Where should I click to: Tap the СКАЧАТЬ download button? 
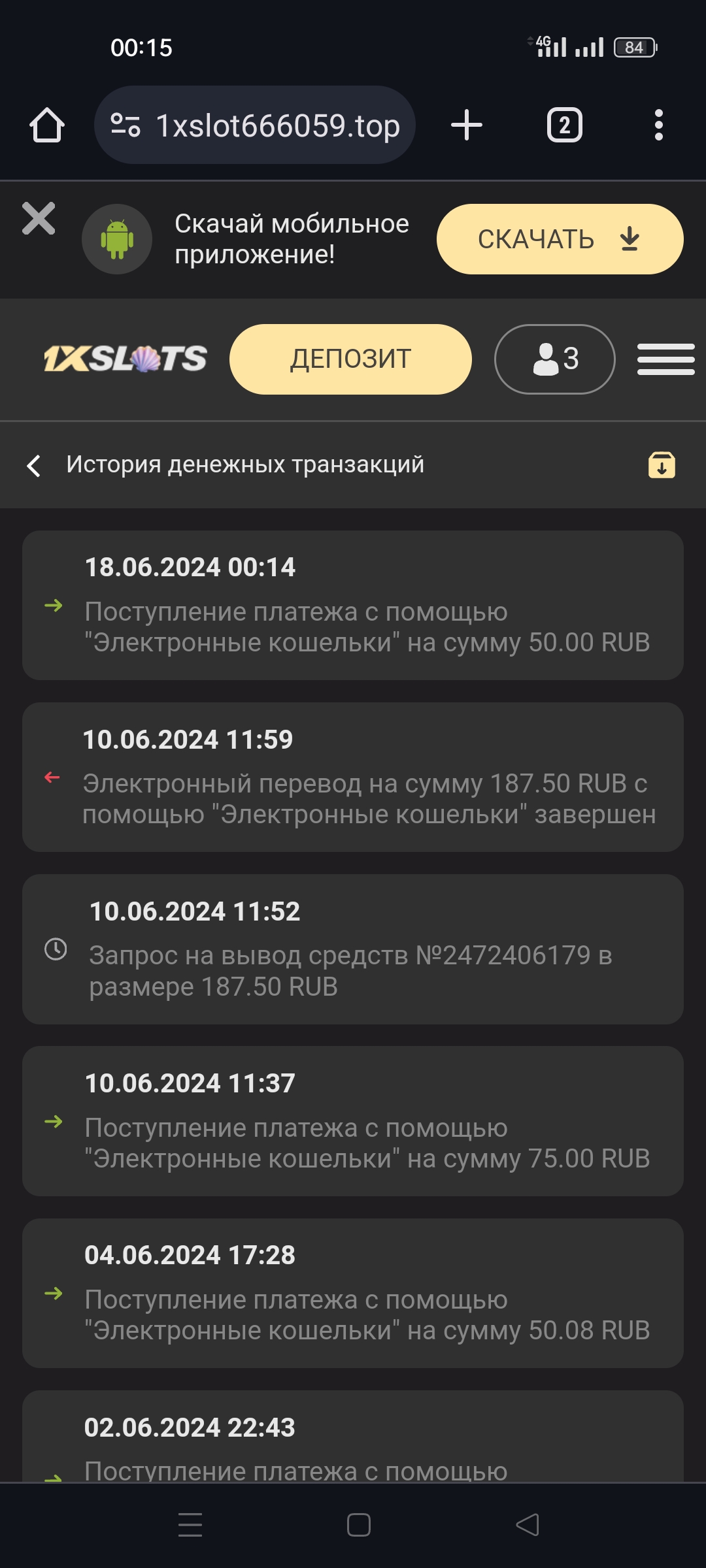click(560, 239)
